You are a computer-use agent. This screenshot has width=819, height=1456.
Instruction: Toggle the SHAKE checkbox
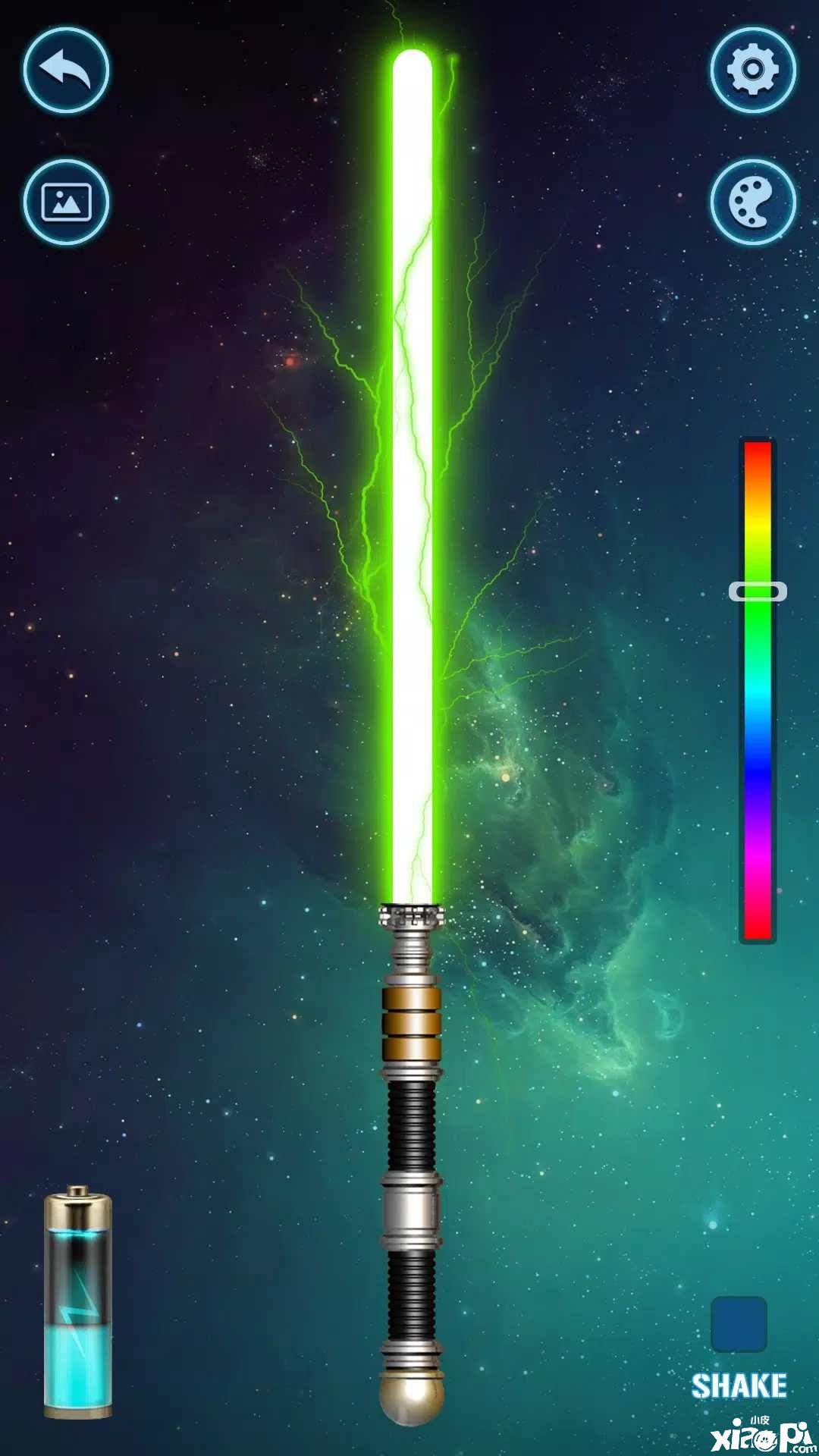(739, 1324)
